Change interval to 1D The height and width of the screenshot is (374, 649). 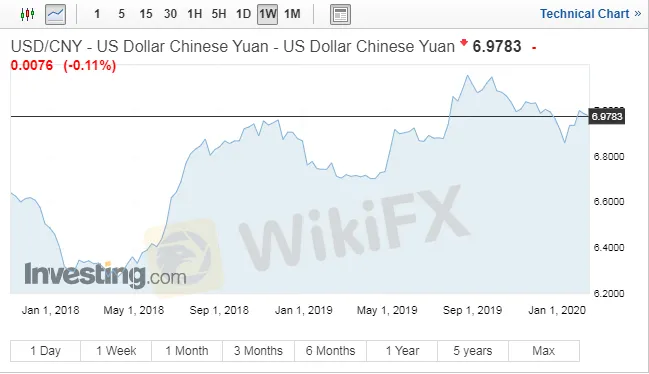tap(243, 14)
